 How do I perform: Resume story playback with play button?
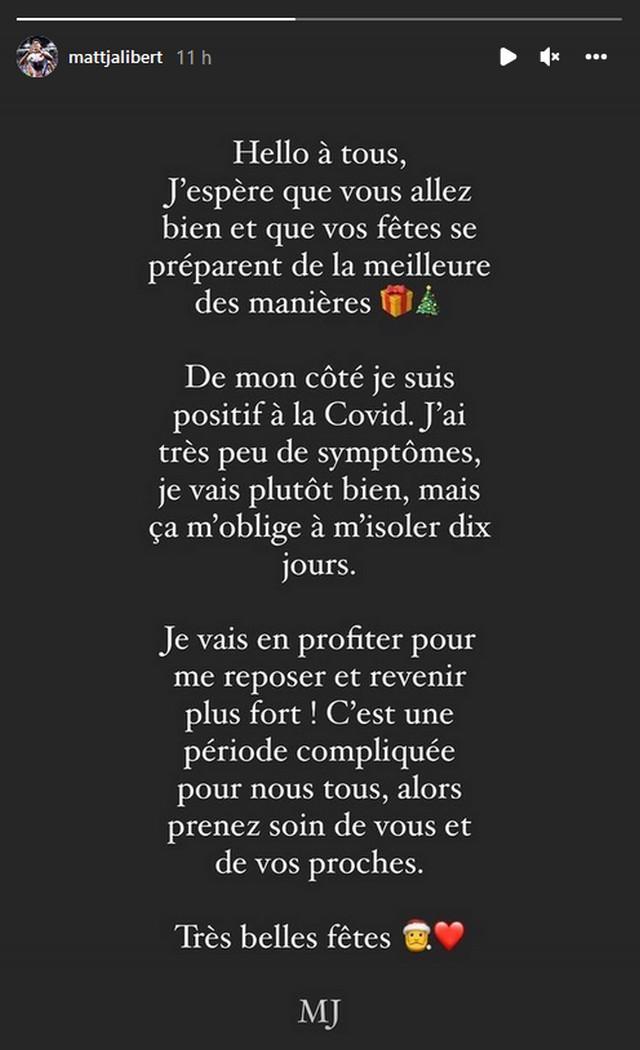point(508,57)
